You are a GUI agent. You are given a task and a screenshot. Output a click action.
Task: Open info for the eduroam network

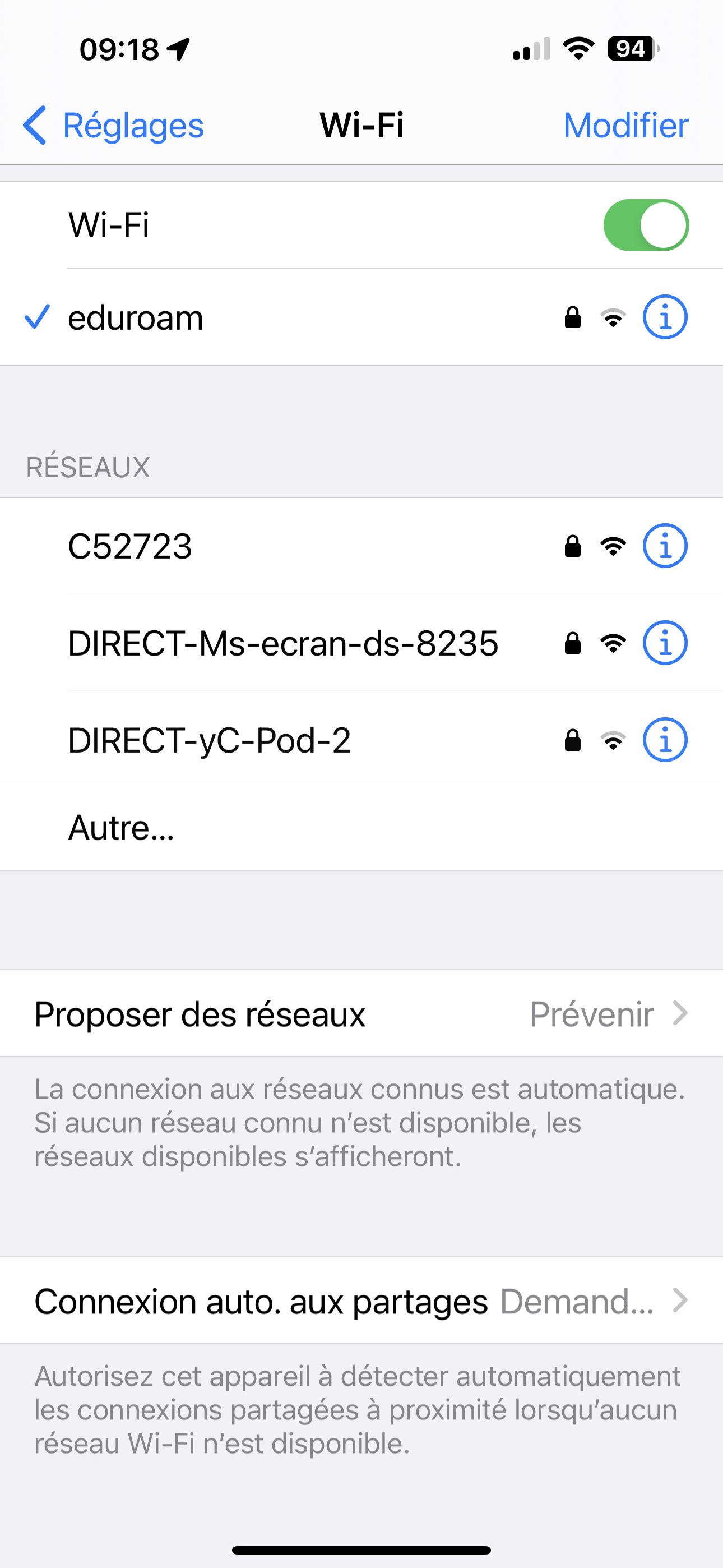click(665, 317)
